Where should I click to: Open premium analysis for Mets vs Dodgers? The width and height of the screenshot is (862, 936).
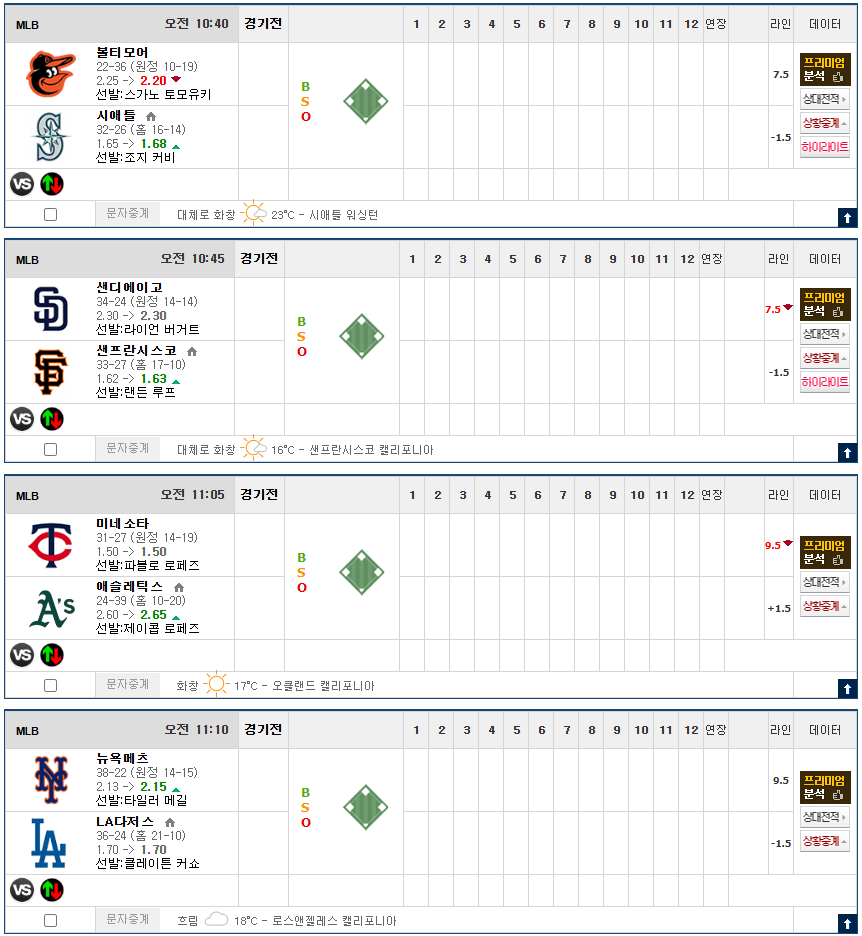[x=825, y=788]
